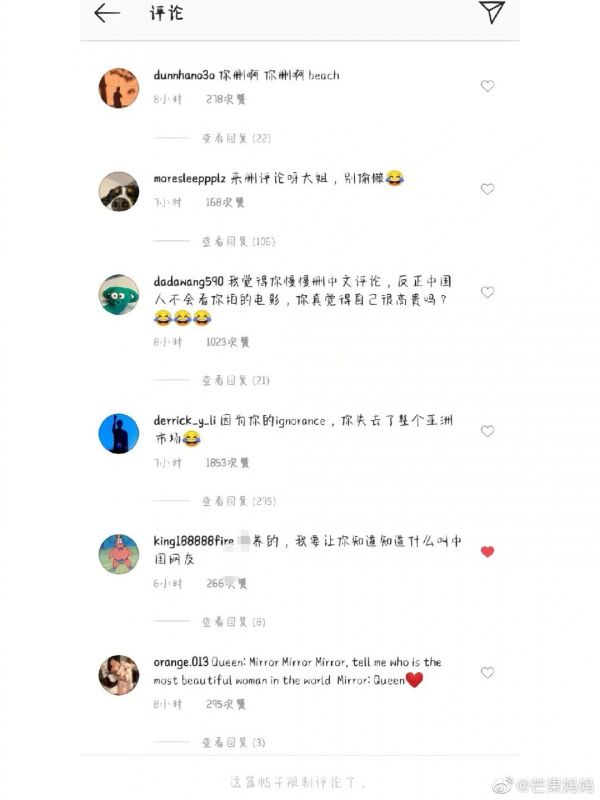Image resolution: width=600 pixels, height=800 pixels.
Task: View the 106 replies to moresleeppplz
Action: tap(238, 241)
